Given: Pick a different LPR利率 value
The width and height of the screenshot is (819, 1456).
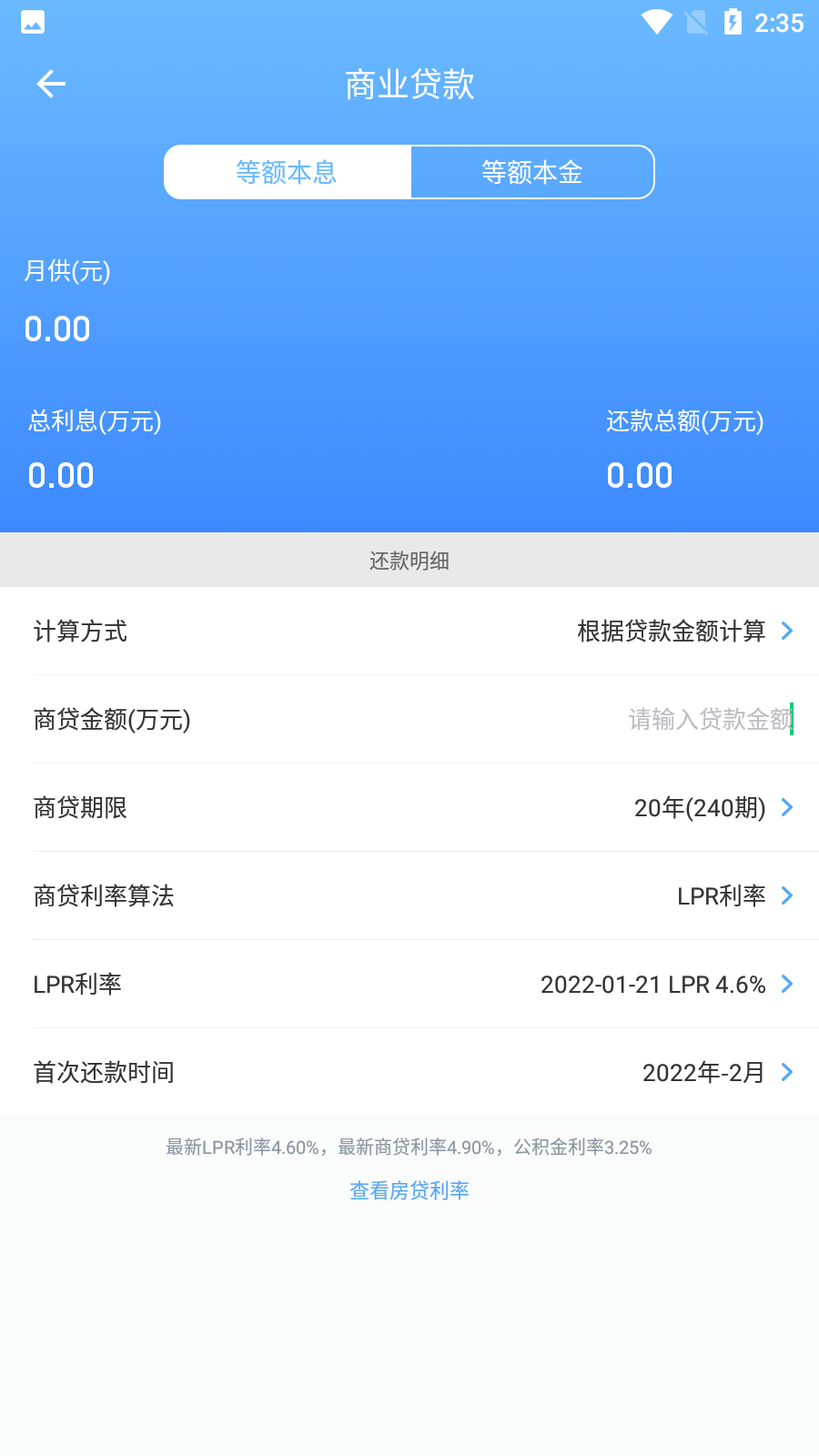Looking at the screenshot, I should click(x=666, y=984).
